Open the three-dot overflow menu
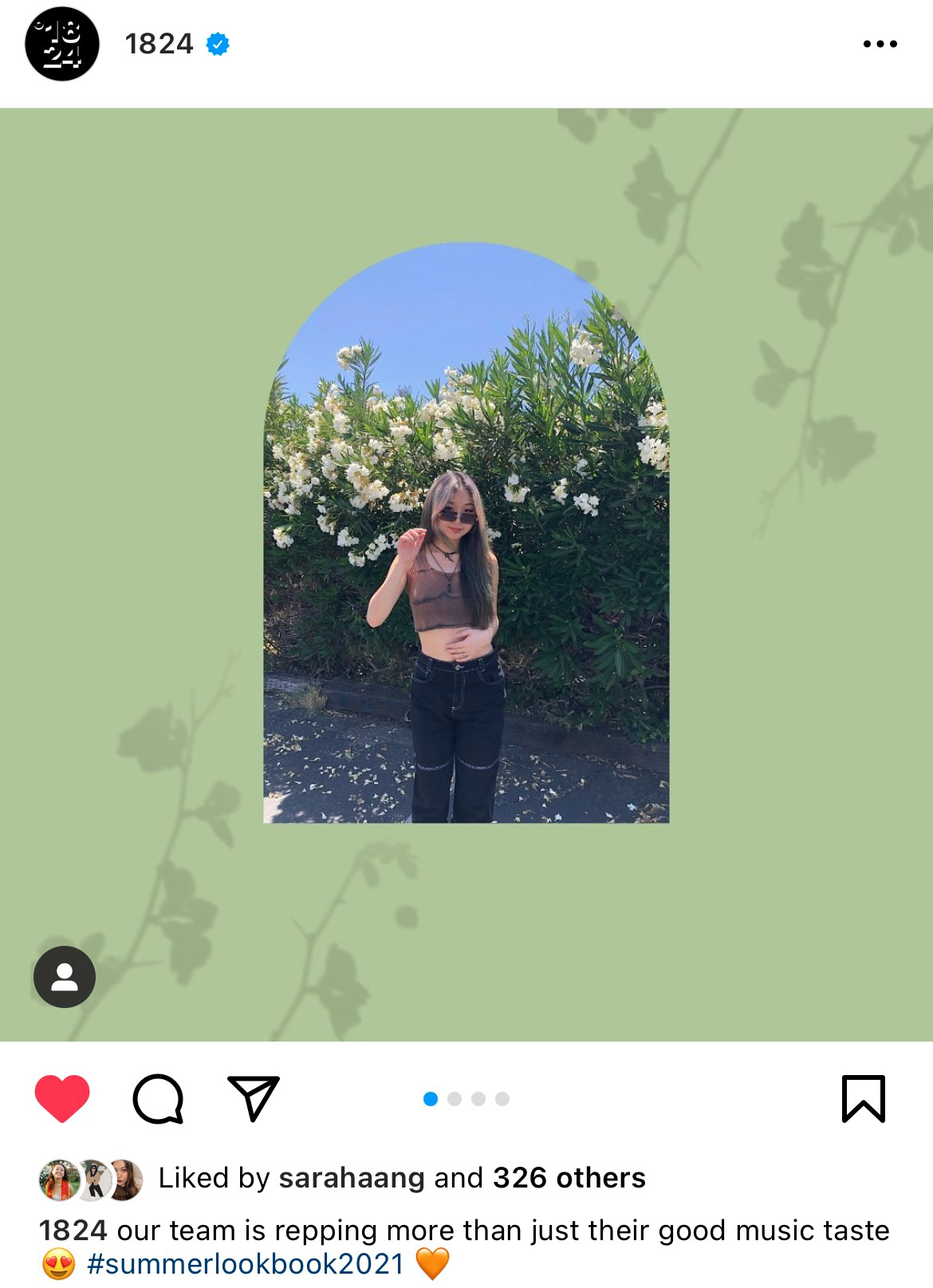The height and width of the screenshot is (1288, 933). pyautogui.click(x=880, y=44)
